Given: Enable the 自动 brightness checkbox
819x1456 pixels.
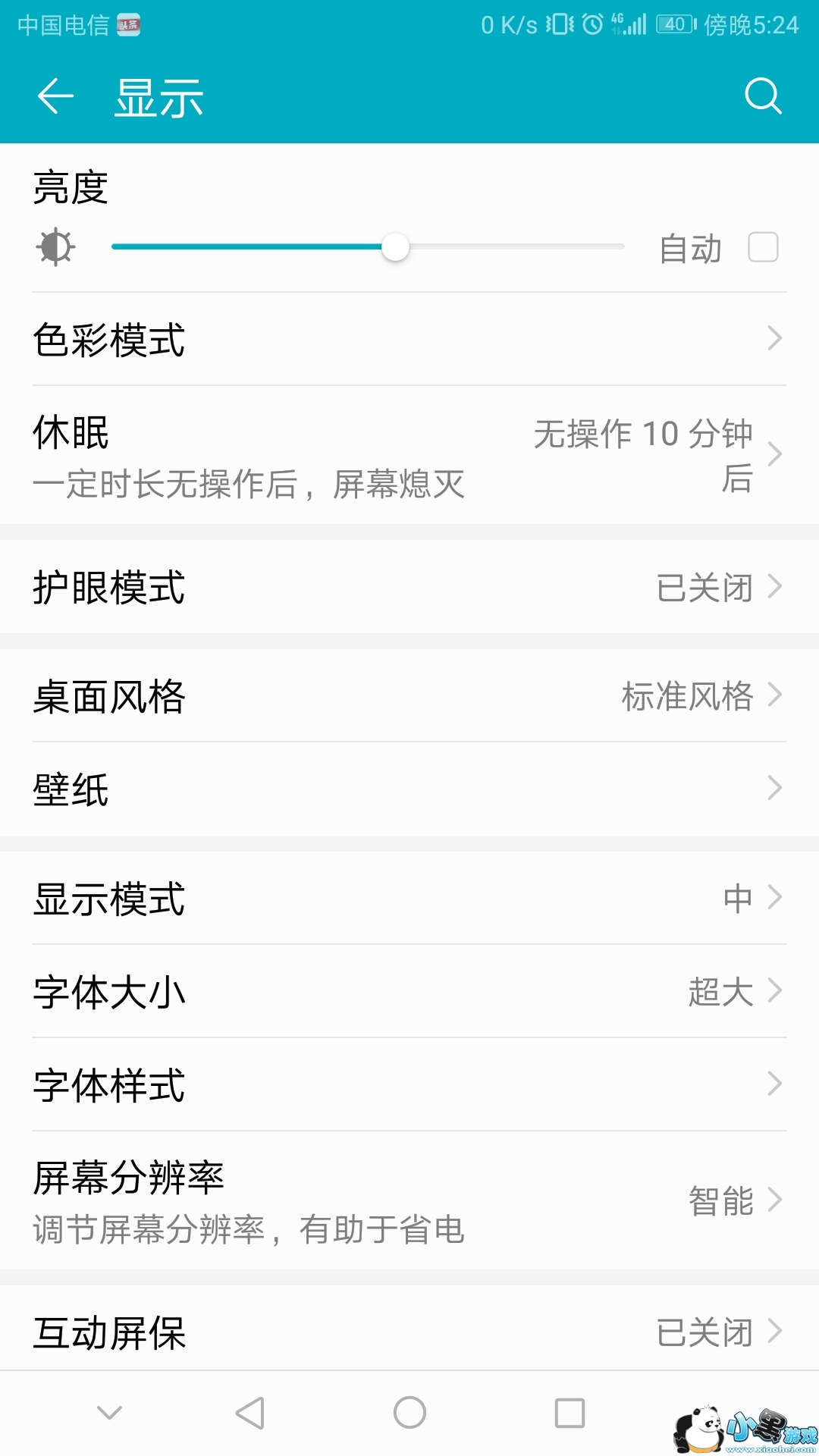Looking at the screenshot, I should [763, 247].
